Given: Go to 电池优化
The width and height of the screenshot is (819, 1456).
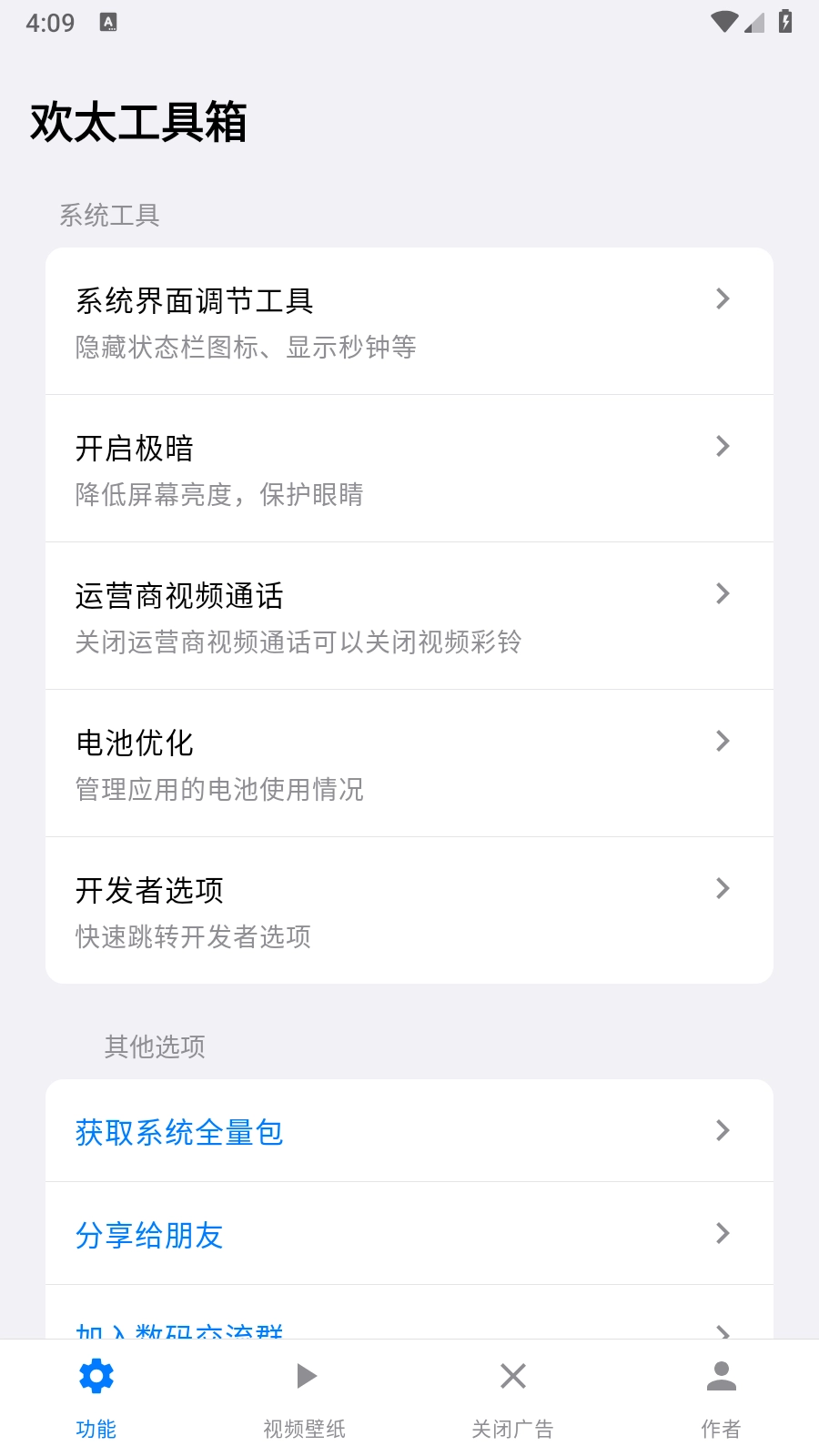Looking at the screenshot, I should [409, 763].
